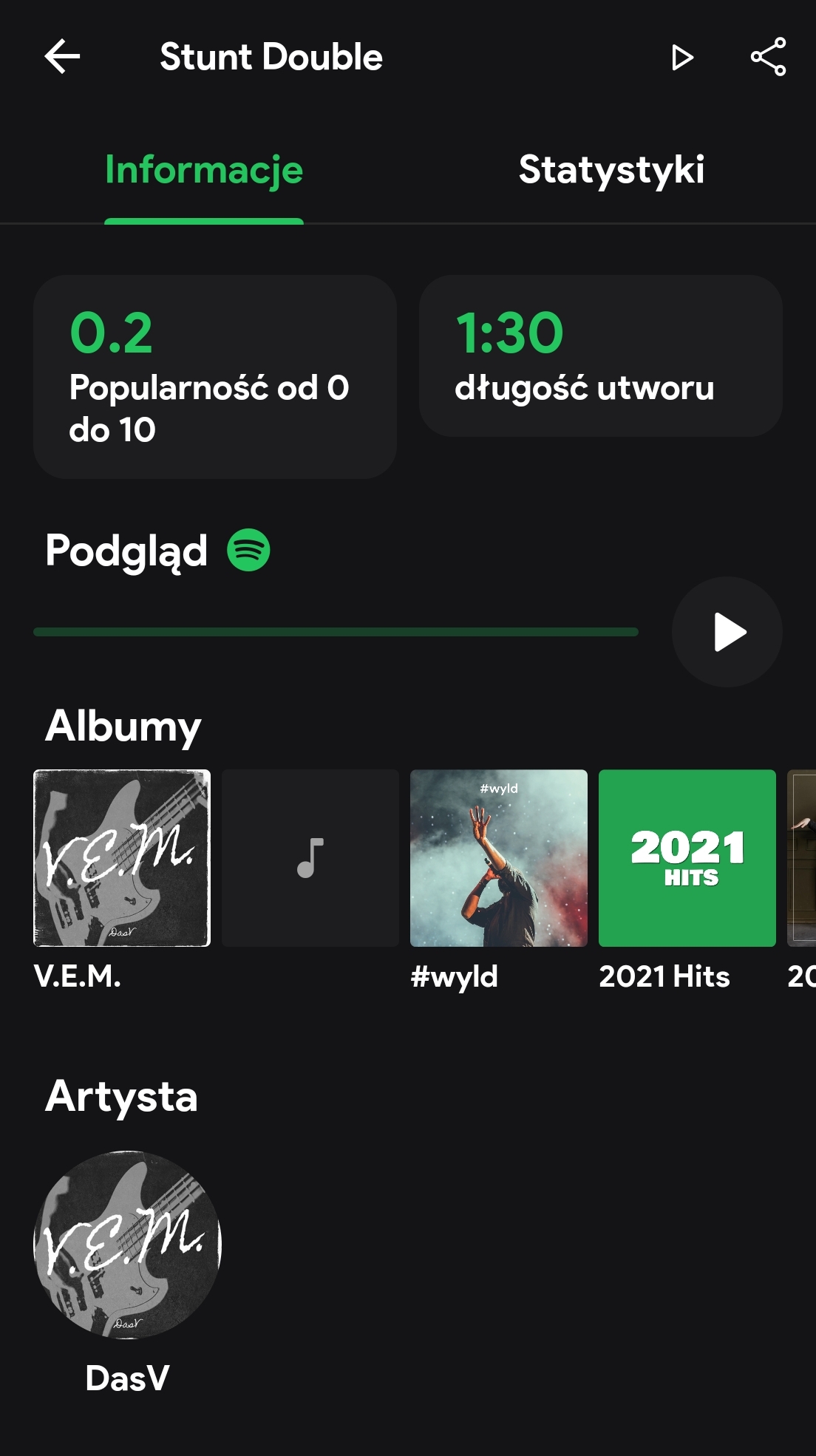Screen dimensions: 816x1456
Task: Tap the play icon in the top bar
Action: (x=682, y=57)
